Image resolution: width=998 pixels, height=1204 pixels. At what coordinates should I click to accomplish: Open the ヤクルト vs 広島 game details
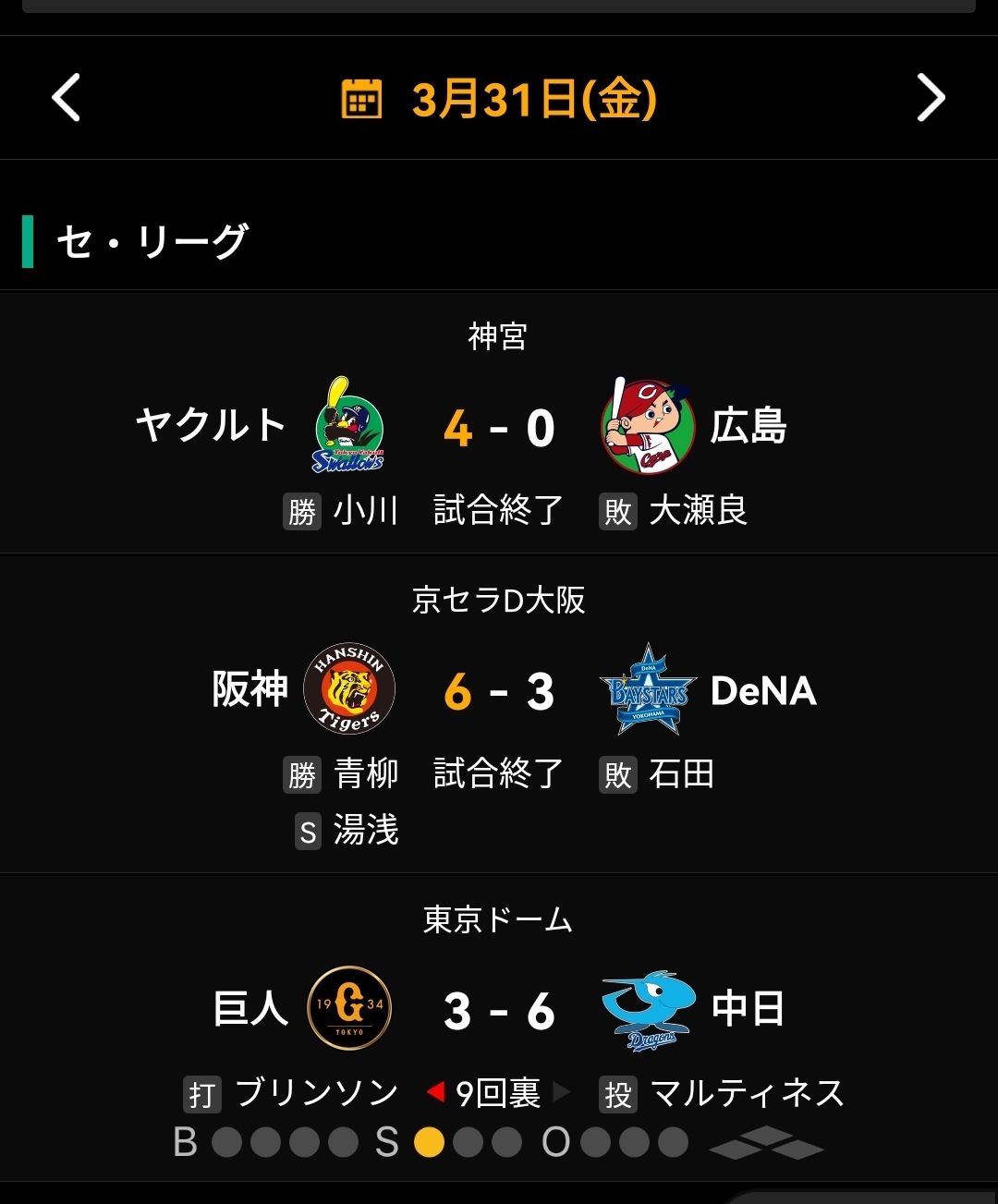coord(499,430)
